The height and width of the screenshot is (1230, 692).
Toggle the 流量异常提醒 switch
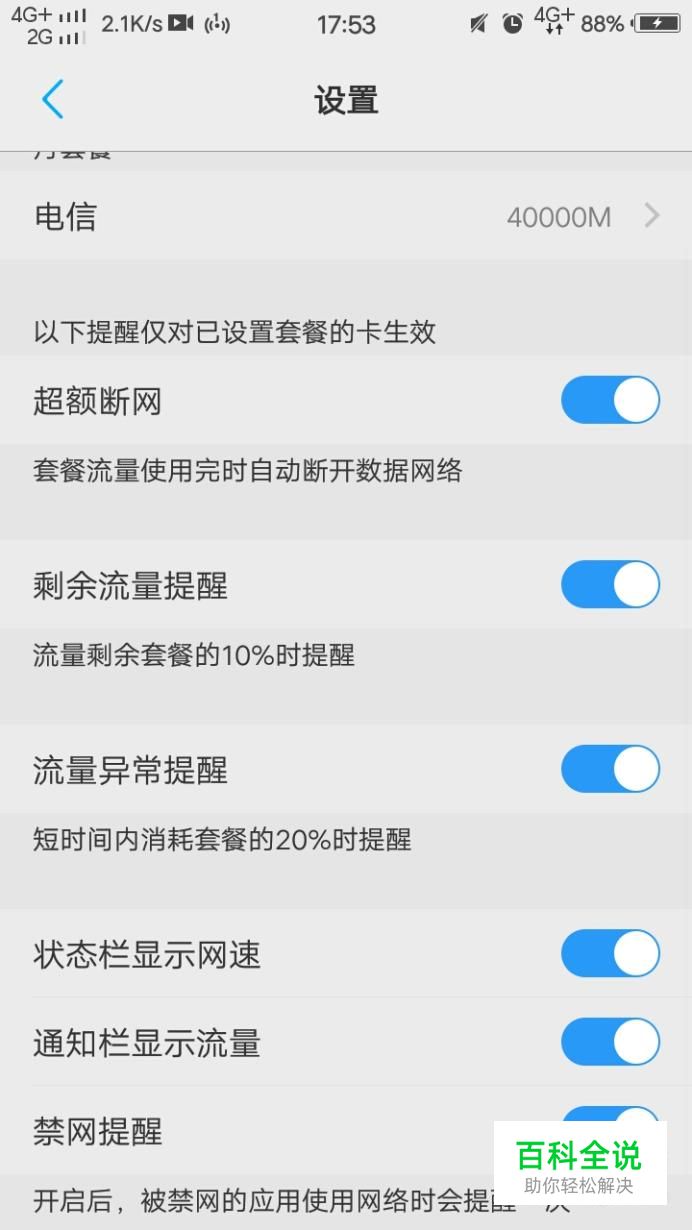pyautogui.click(x=610, y=769)
